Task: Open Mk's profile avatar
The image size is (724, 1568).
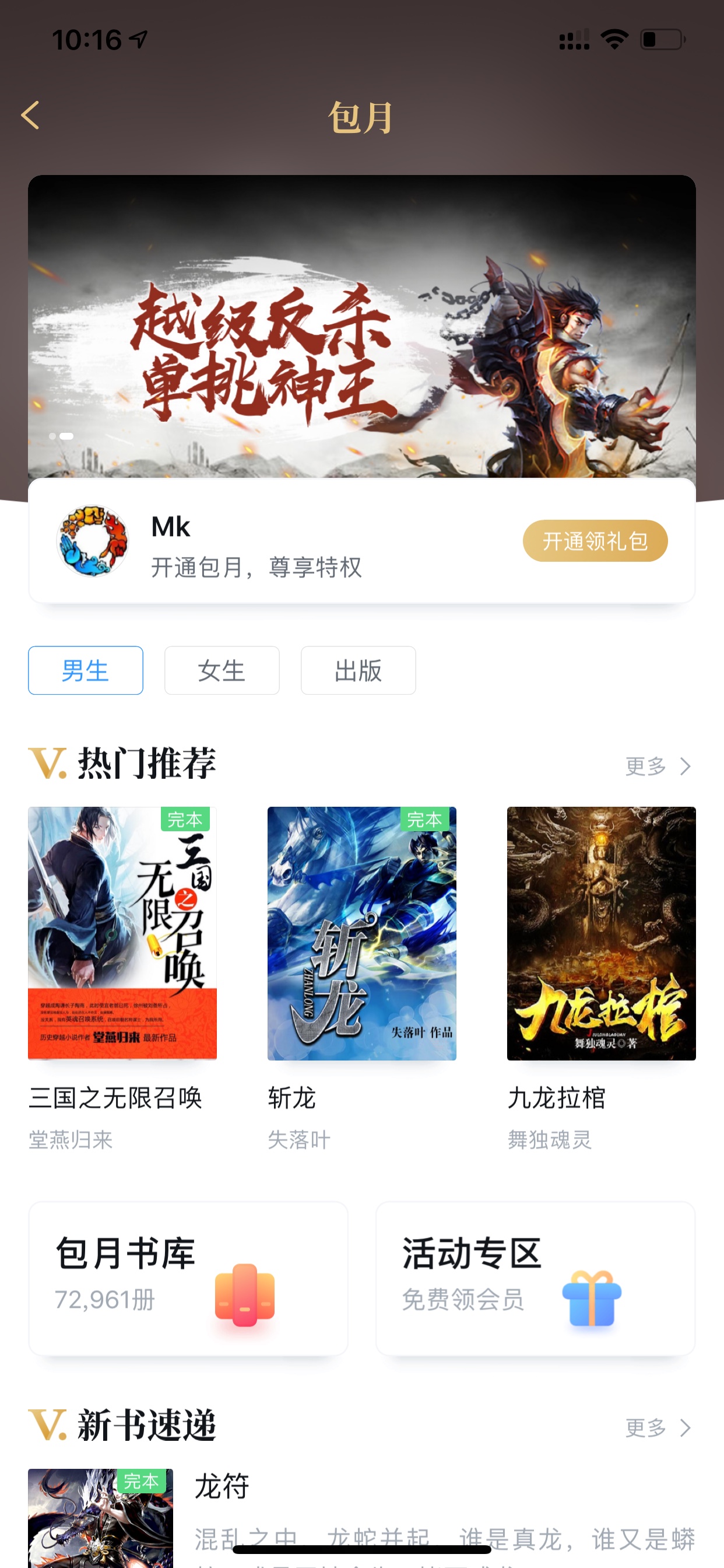Action: point(93,541)
